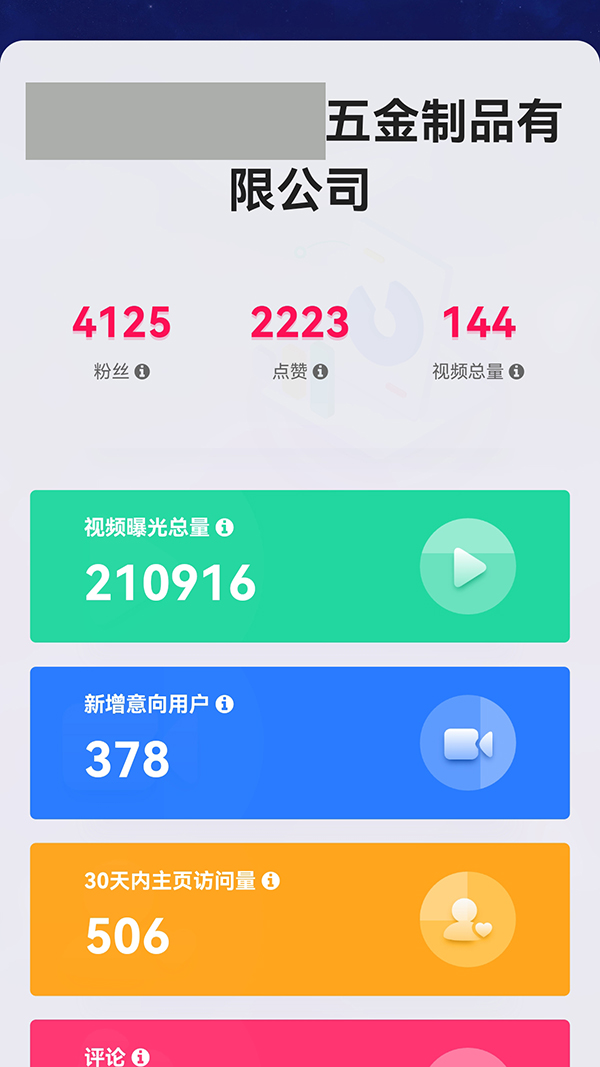600x1067 pixels.
Task: Open info for 30天内主页访问量
Action: (x=270, y=881)
